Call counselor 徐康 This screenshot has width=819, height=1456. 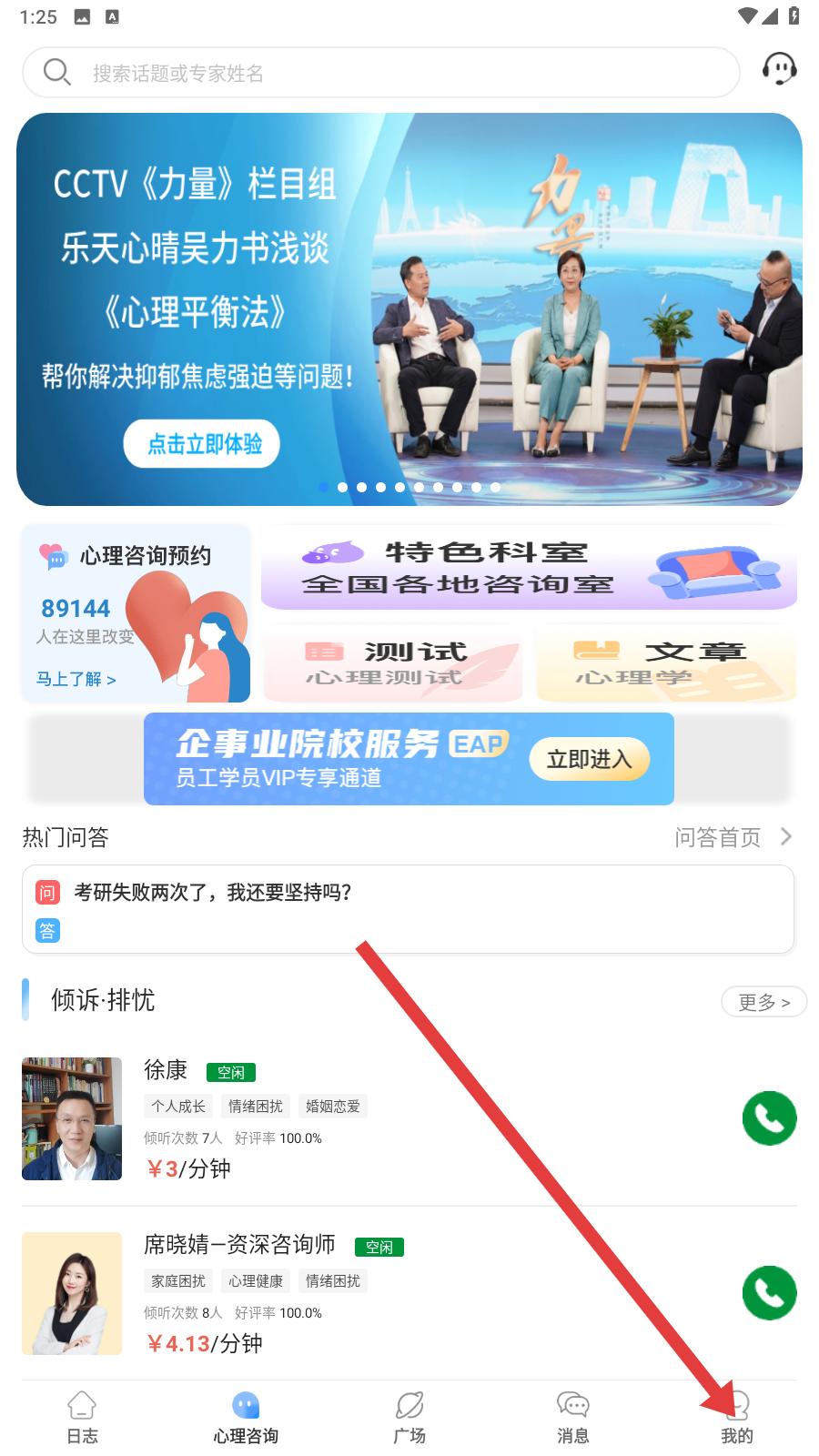click(x=769, y=1118)
